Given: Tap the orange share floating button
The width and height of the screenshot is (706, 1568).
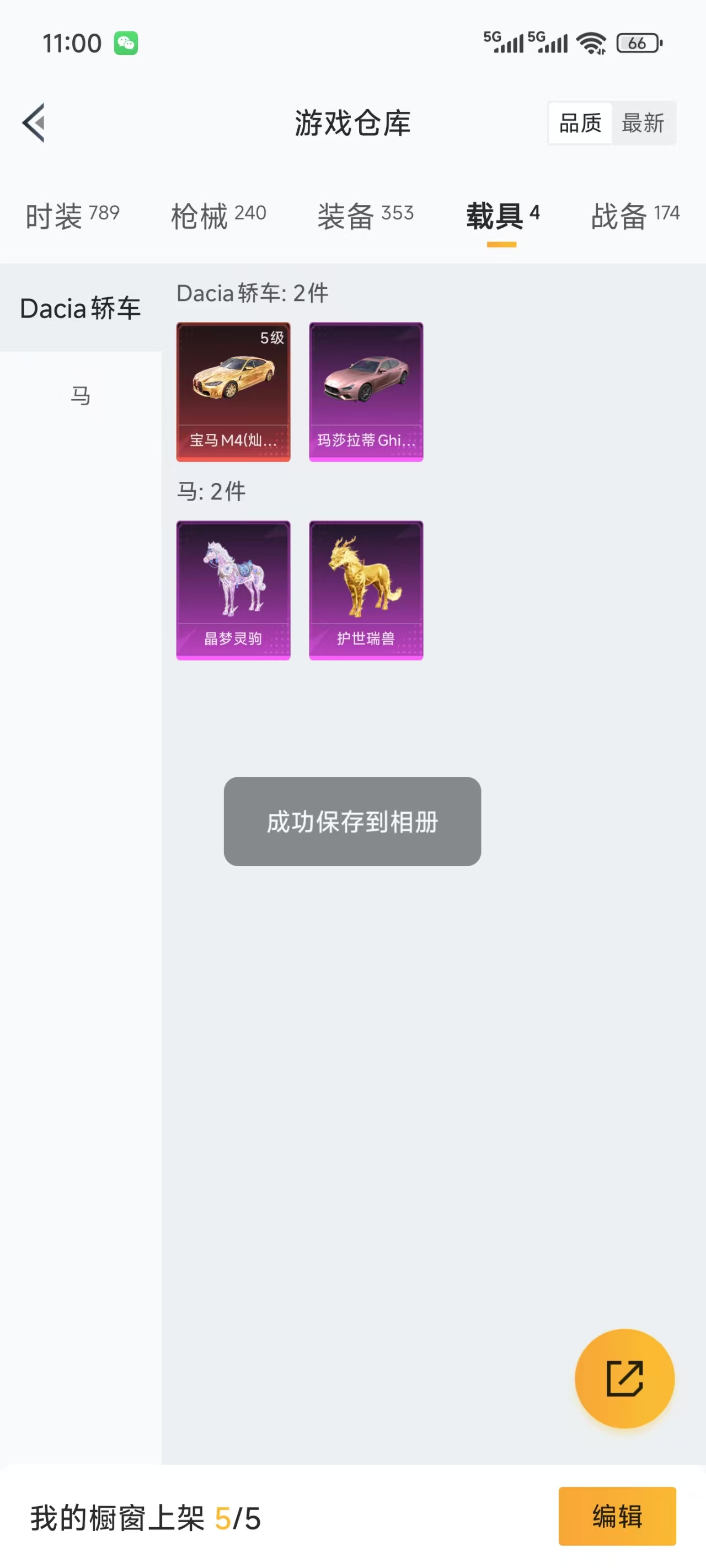Looking at the screenshot, I should (624, 1377).
